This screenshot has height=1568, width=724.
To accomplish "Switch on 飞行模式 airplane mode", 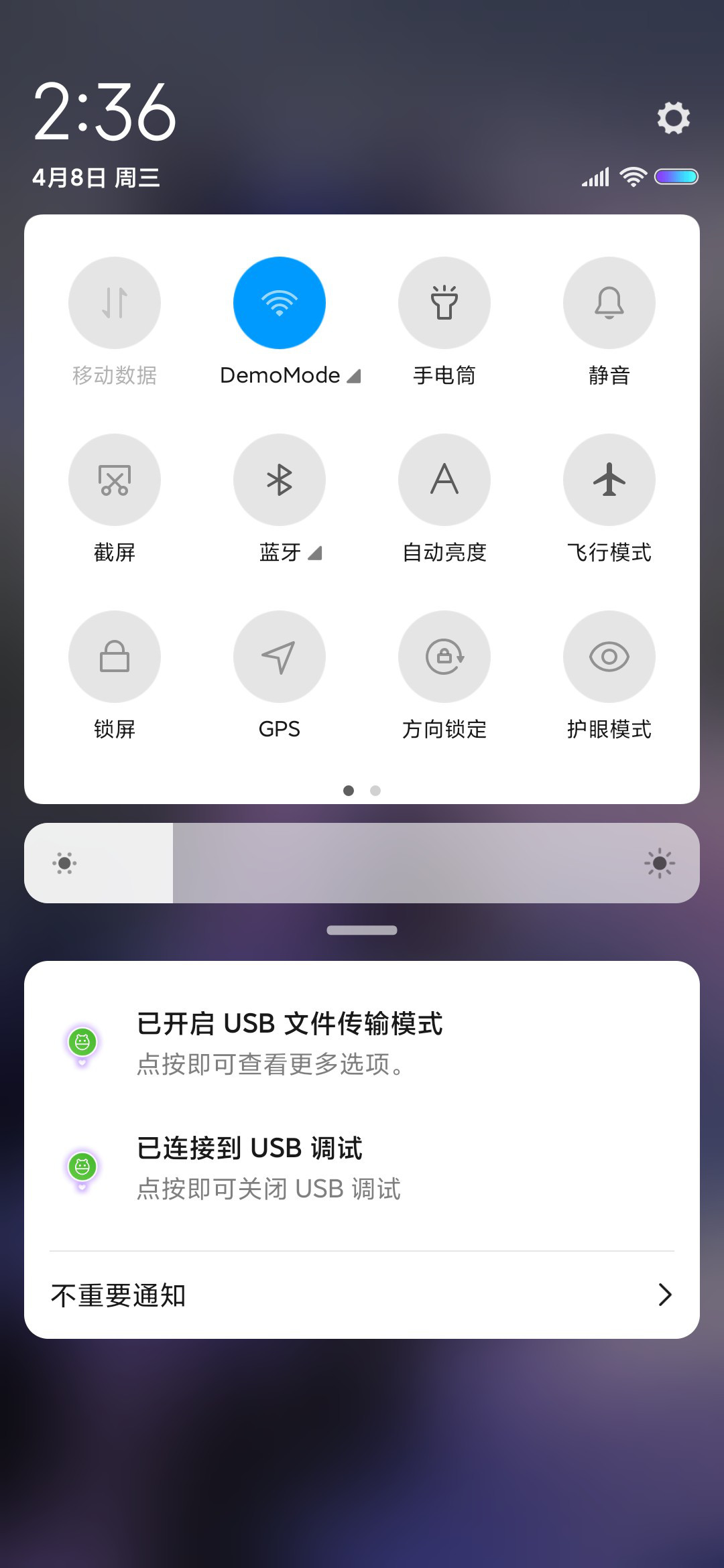I will click(609, 480).
